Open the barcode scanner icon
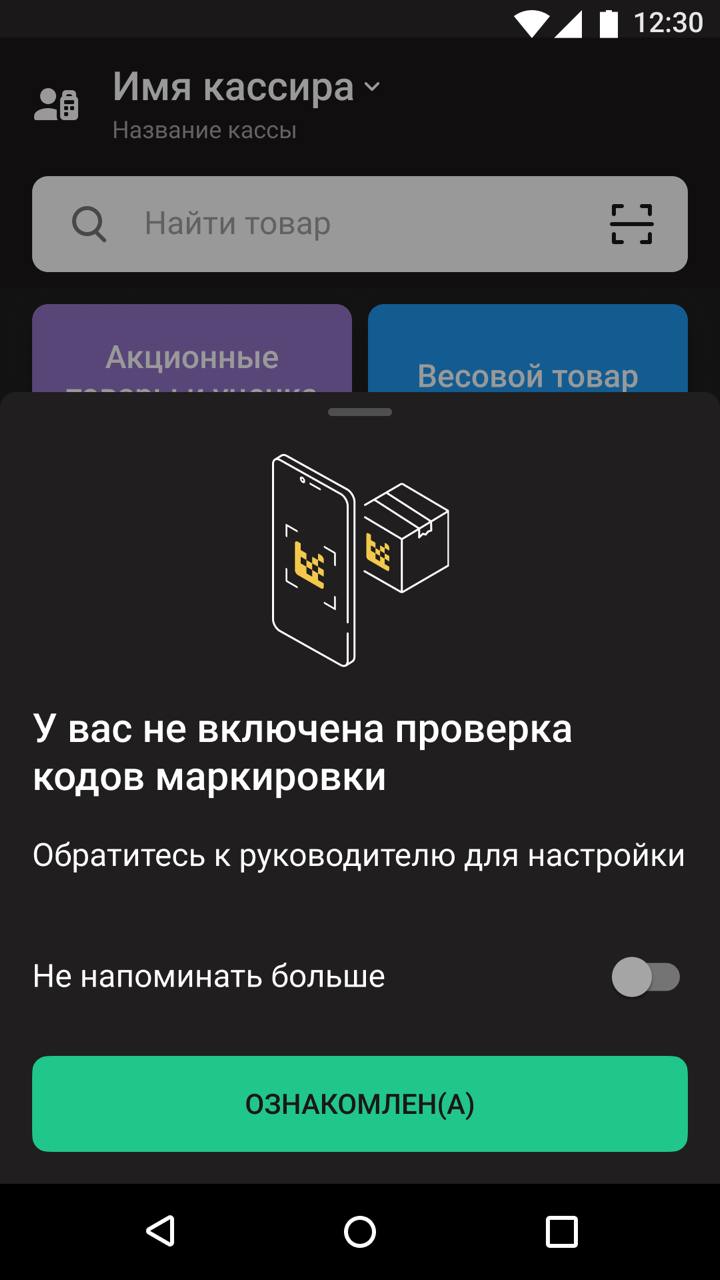 631,224
